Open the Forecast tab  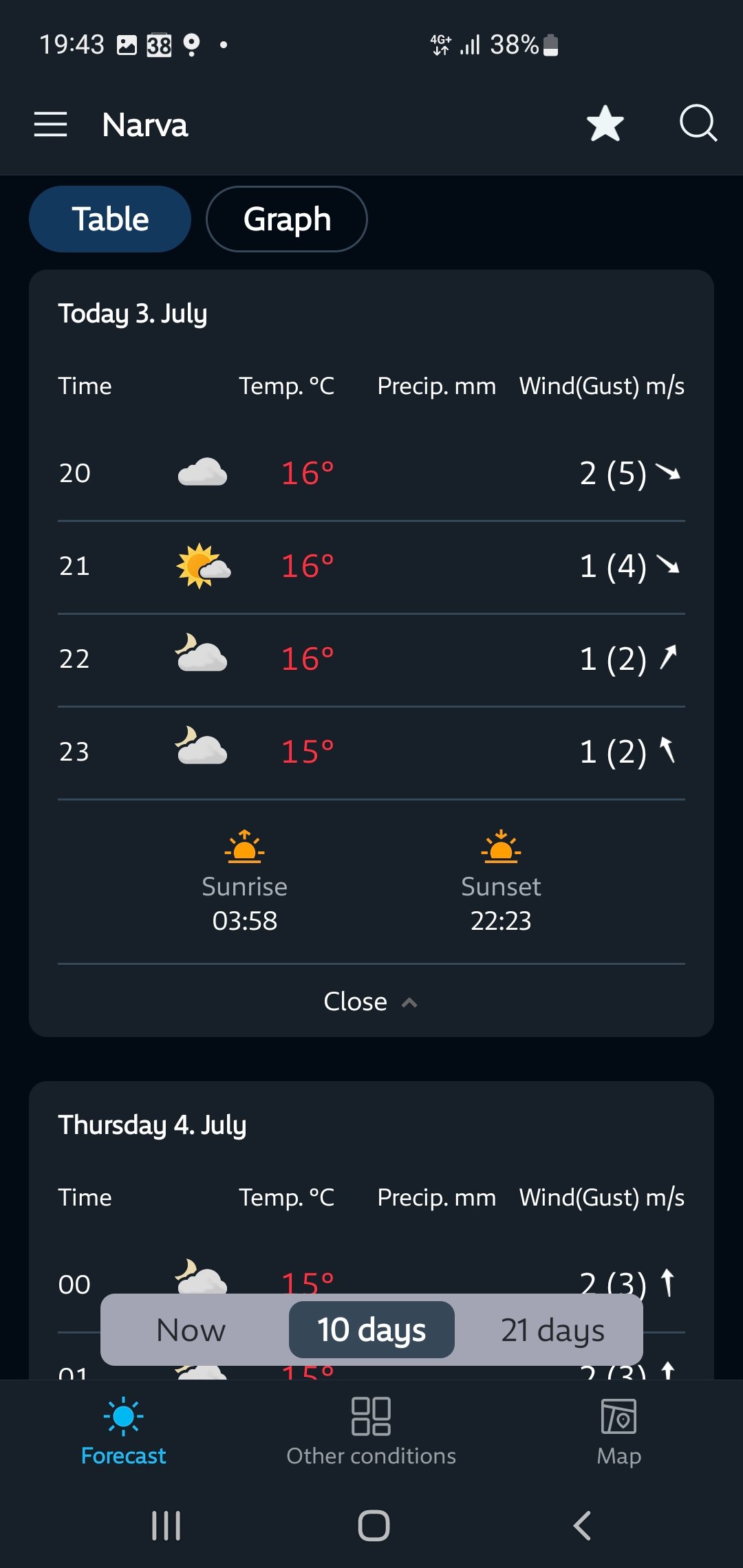[124, 1432]
